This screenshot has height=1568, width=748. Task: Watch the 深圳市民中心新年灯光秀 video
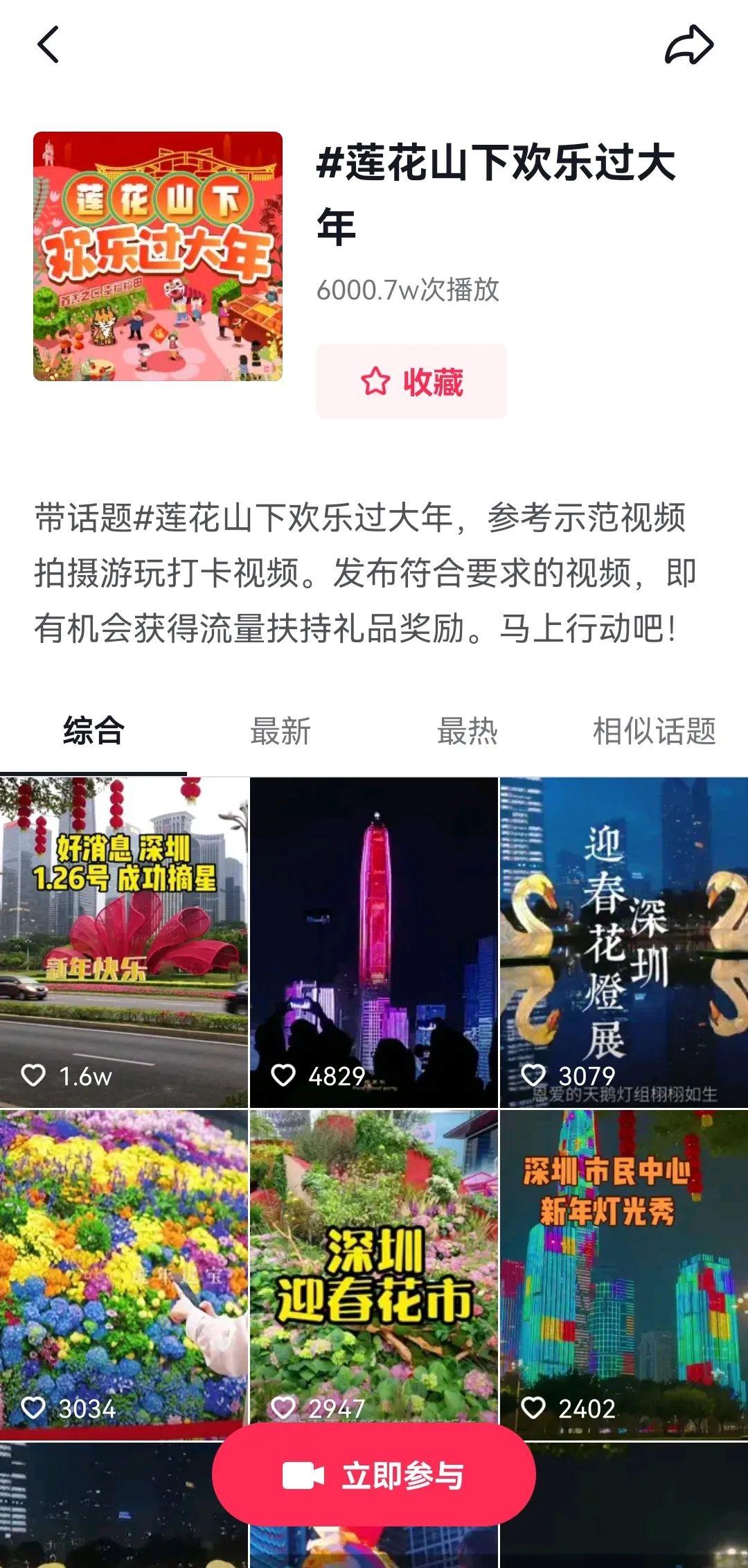click(x=623, y=1274)
